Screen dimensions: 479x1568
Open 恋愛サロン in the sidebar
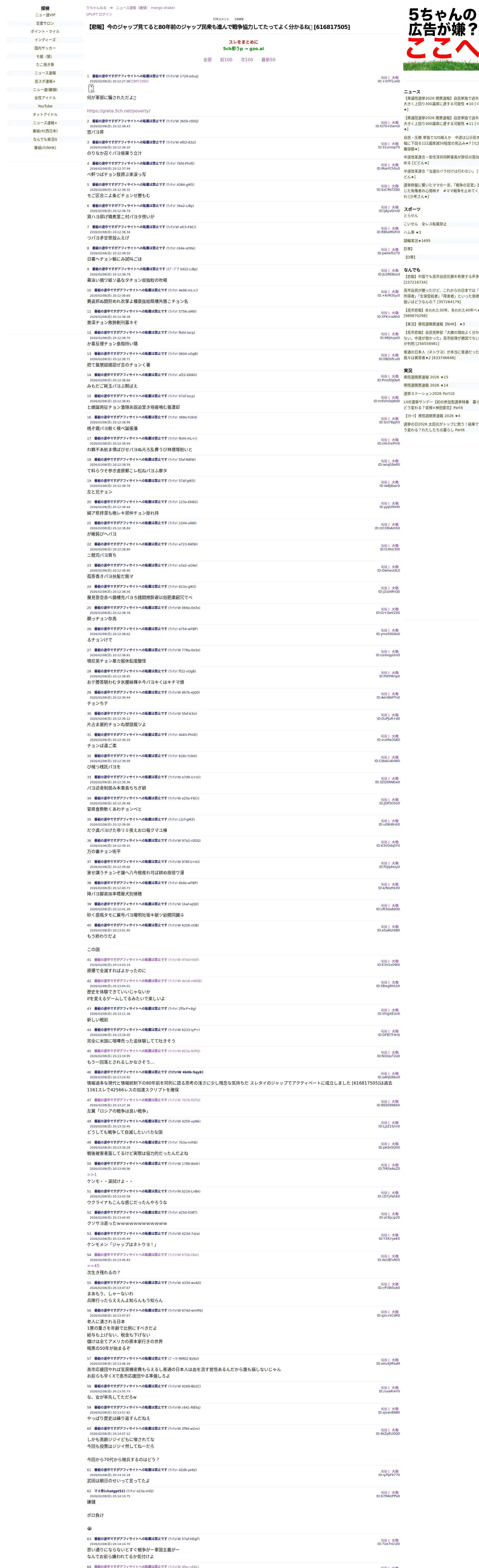(45, 23)
